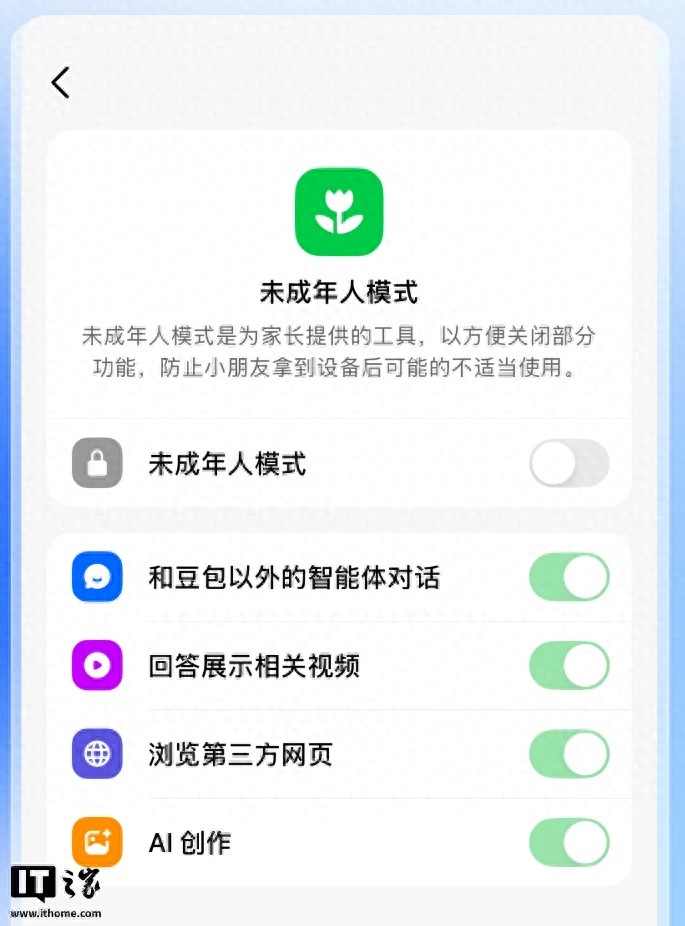
Task: Switch off 浏览第三方网页 toggle
Action: 568,754
